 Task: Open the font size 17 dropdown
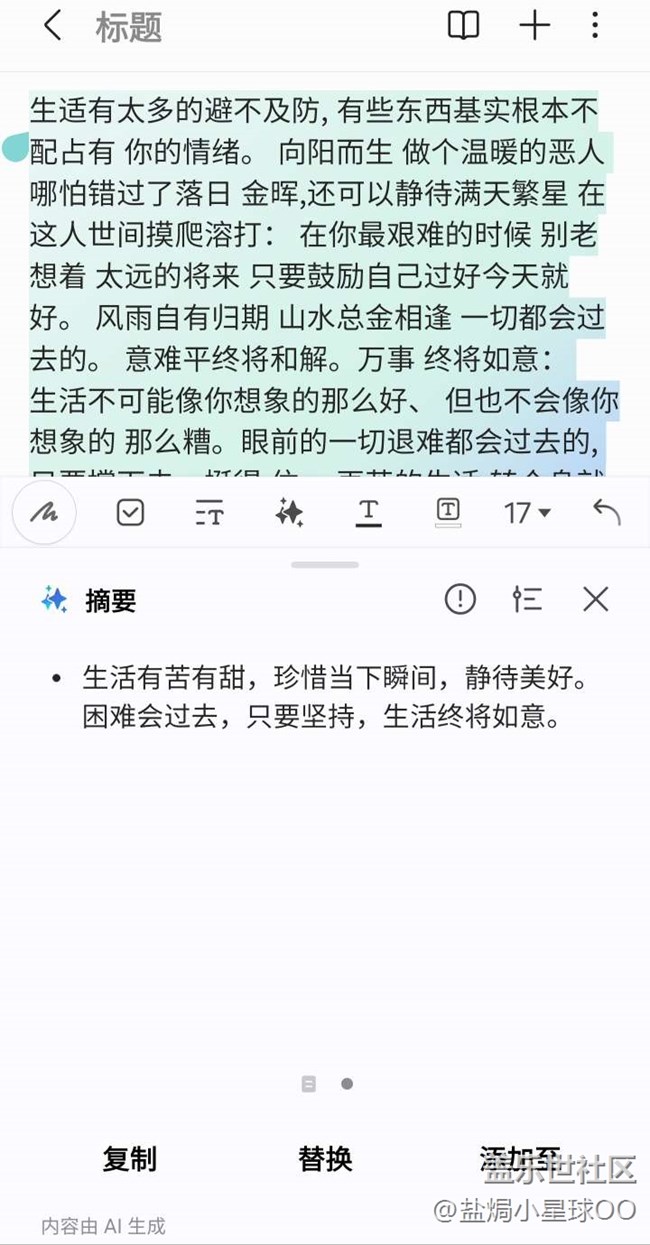(527, 513)
